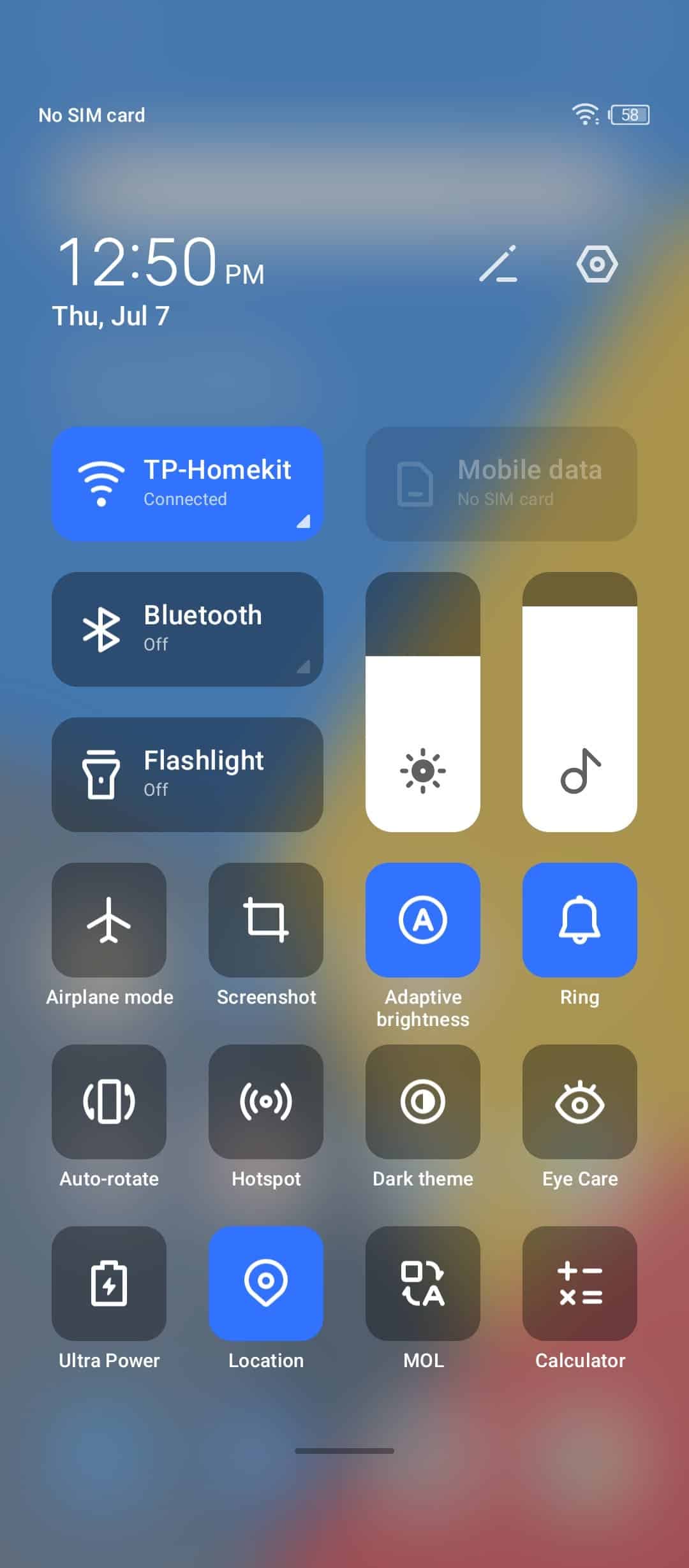Image resolution: width=689 pixels, height=1568 pixels.
Task: Turn on the Hotspot
Action: (266, 1102)
